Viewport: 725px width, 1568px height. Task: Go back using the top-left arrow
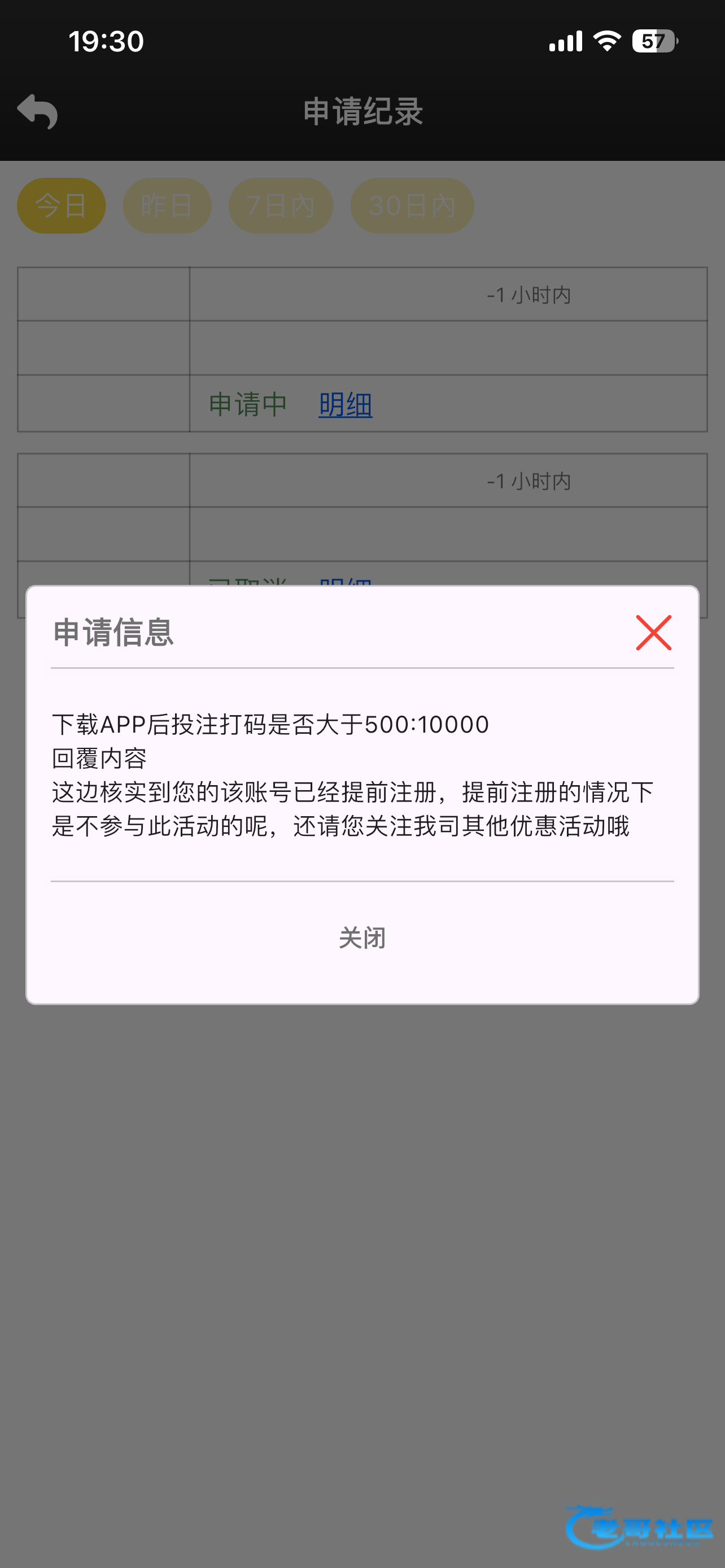coord(38,111)
